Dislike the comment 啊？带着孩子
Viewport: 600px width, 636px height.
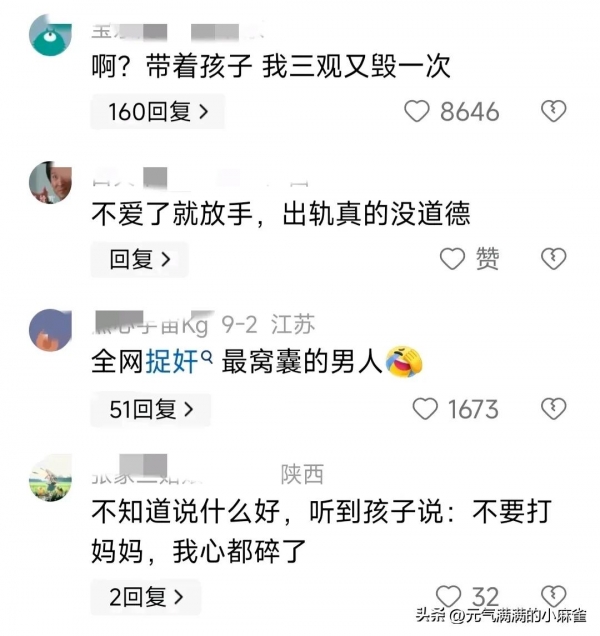pyautogui.click(x=553, y=112)
